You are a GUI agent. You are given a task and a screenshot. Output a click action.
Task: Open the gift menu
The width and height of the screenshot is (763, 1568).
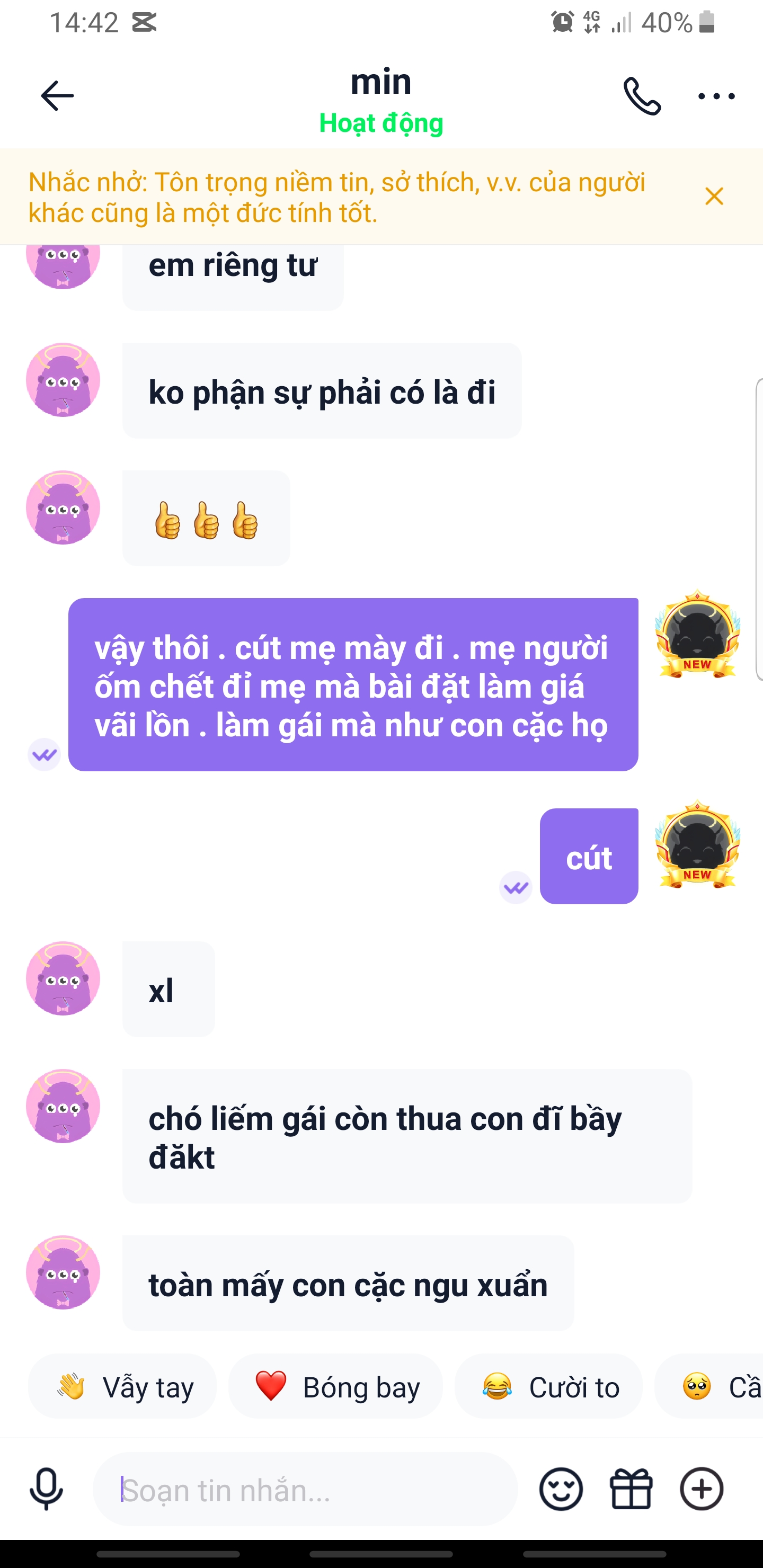point(632,1490)
